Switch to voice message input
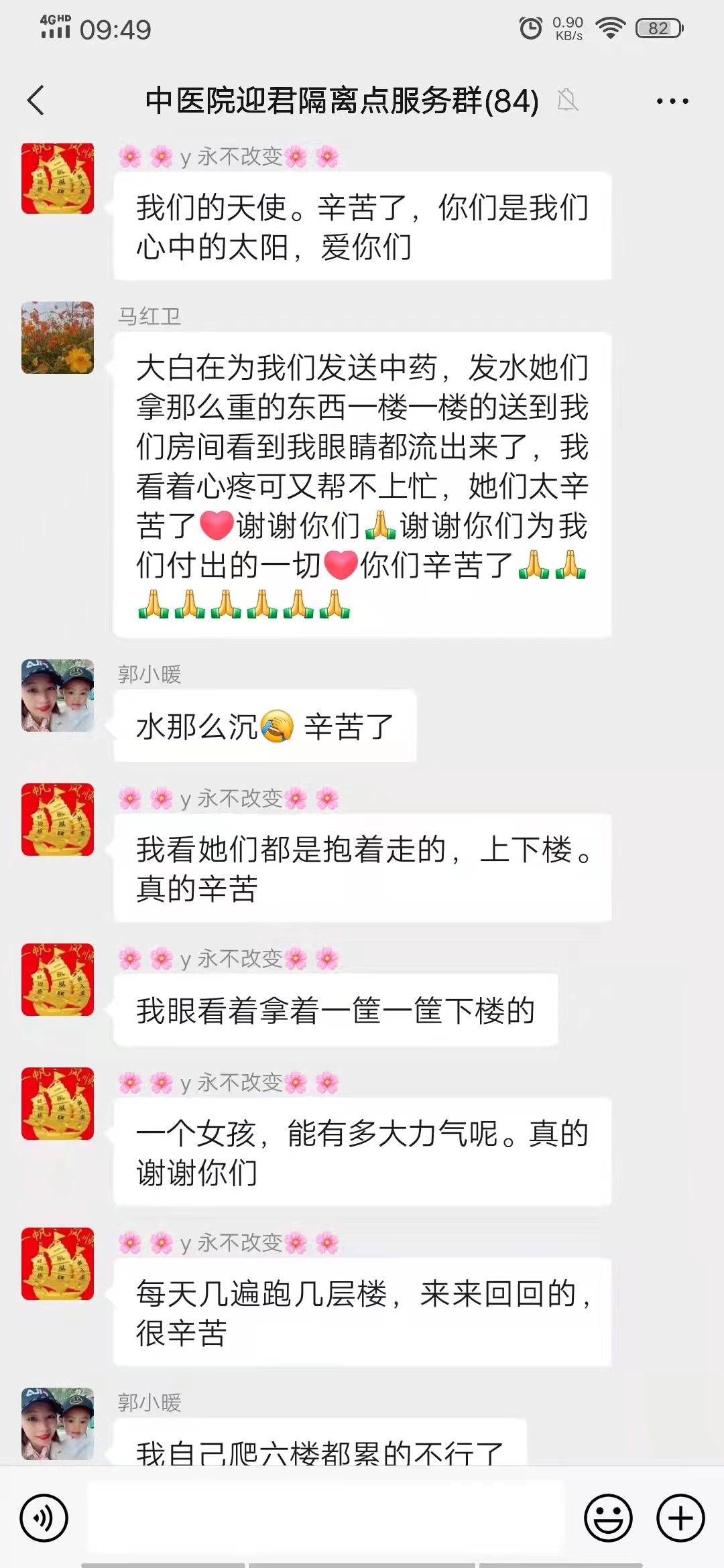 click(x=44, y=1518)
